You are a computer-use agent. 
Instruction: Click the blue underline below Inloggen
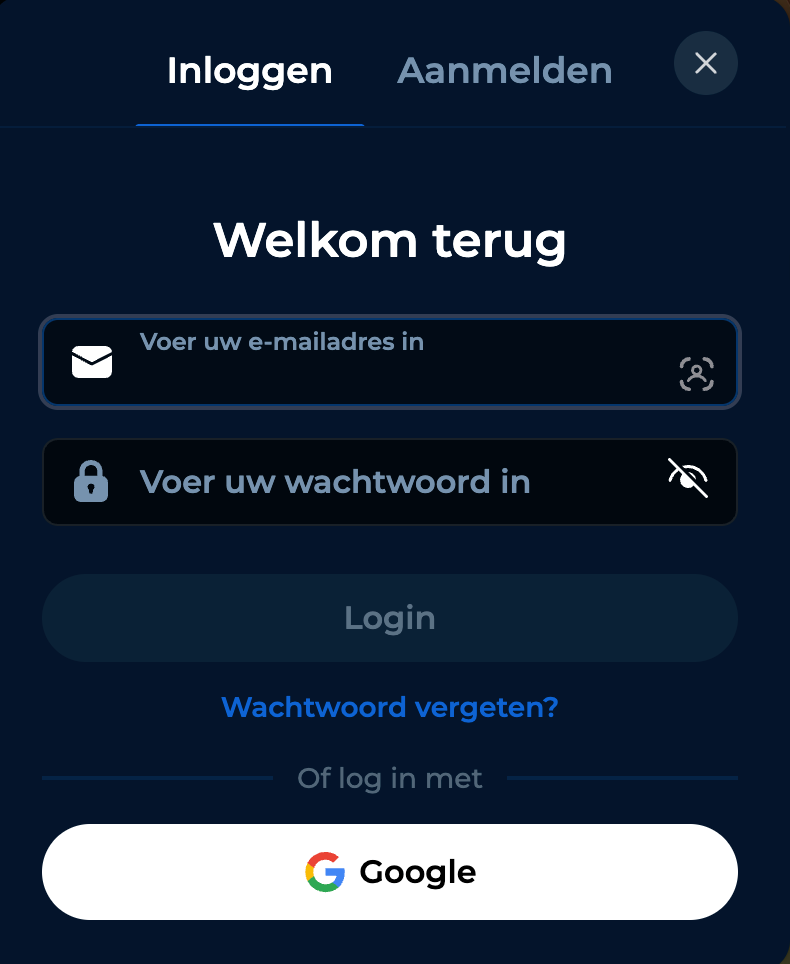(249, 124)
